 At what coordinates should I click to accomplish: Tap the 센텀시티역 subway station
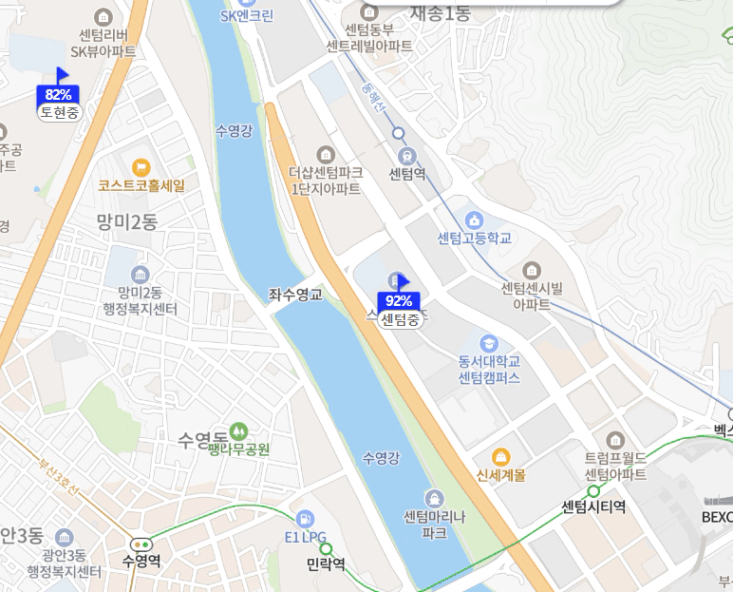pyautogui.click(x=593, y=491)
